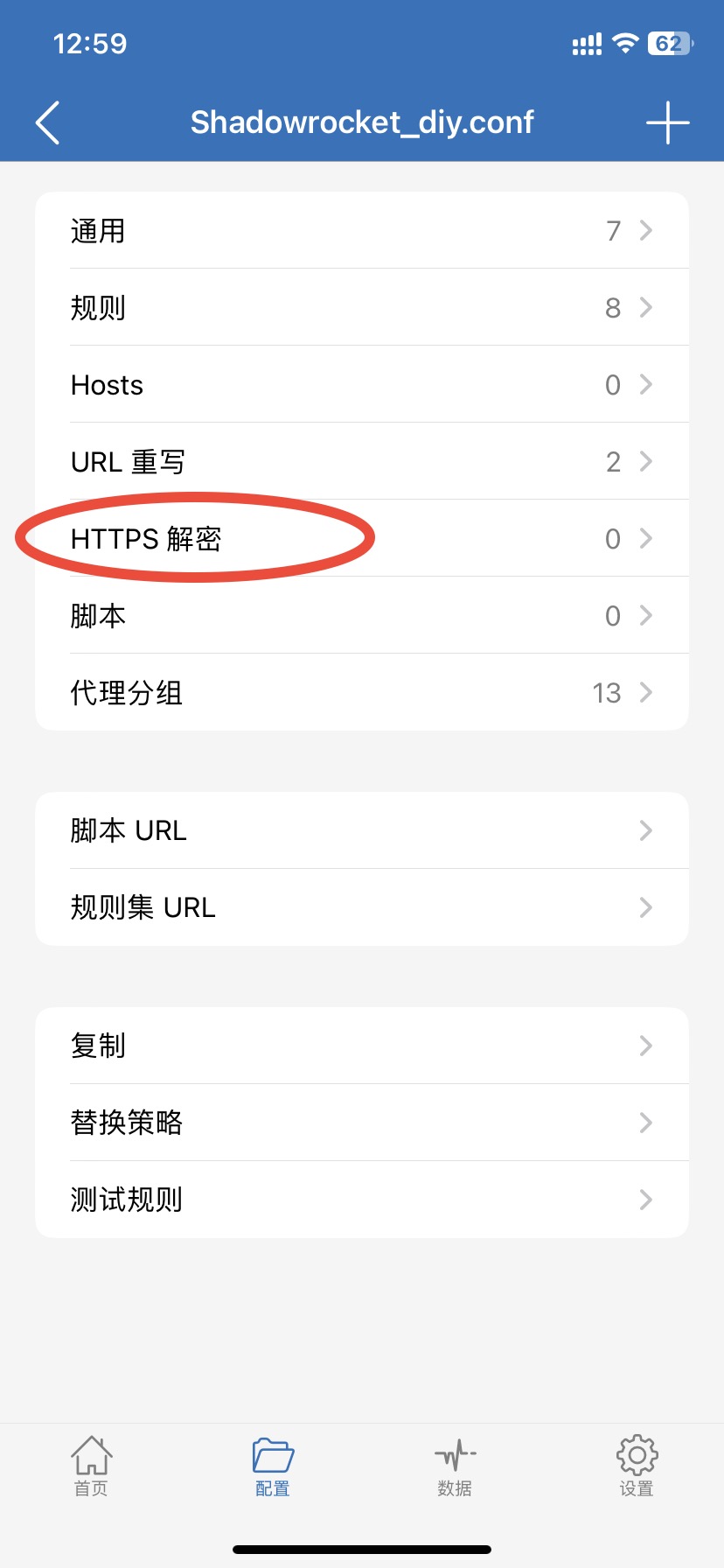The height and width of the screenshot is (1568, 724).
Task: Switch to the 设置 tab
Action: (x=637, y=1466)
